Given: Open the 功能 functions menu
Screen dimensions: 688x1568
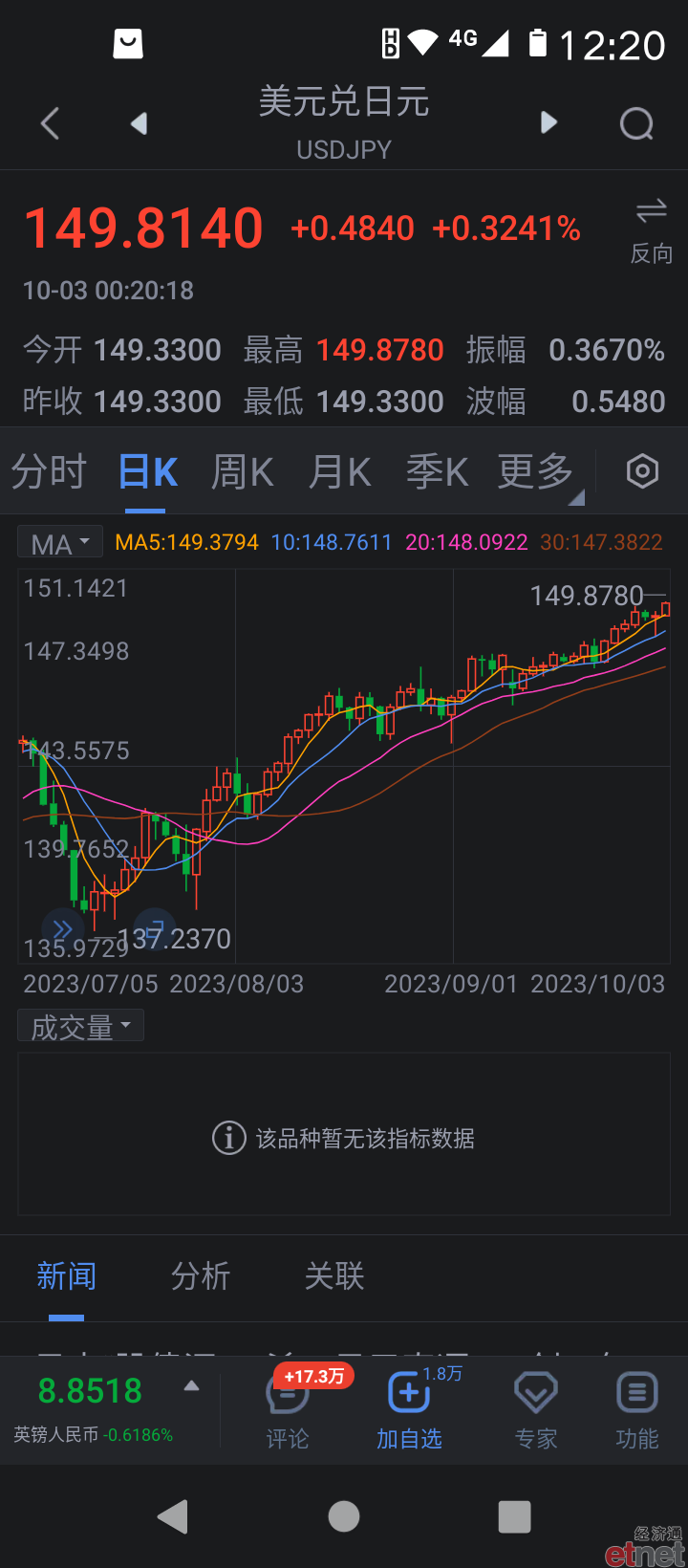Looking at the screenshot, I should [637, 1410].
